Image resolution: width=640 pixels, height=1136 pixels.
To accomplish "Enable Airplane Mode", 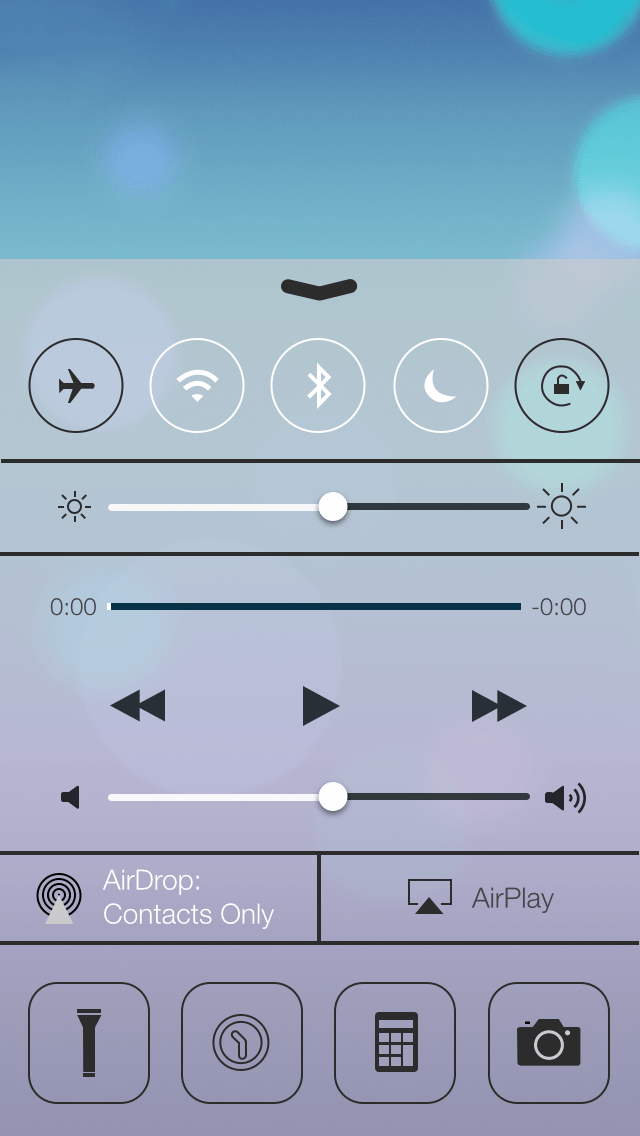I will [76, 385].
